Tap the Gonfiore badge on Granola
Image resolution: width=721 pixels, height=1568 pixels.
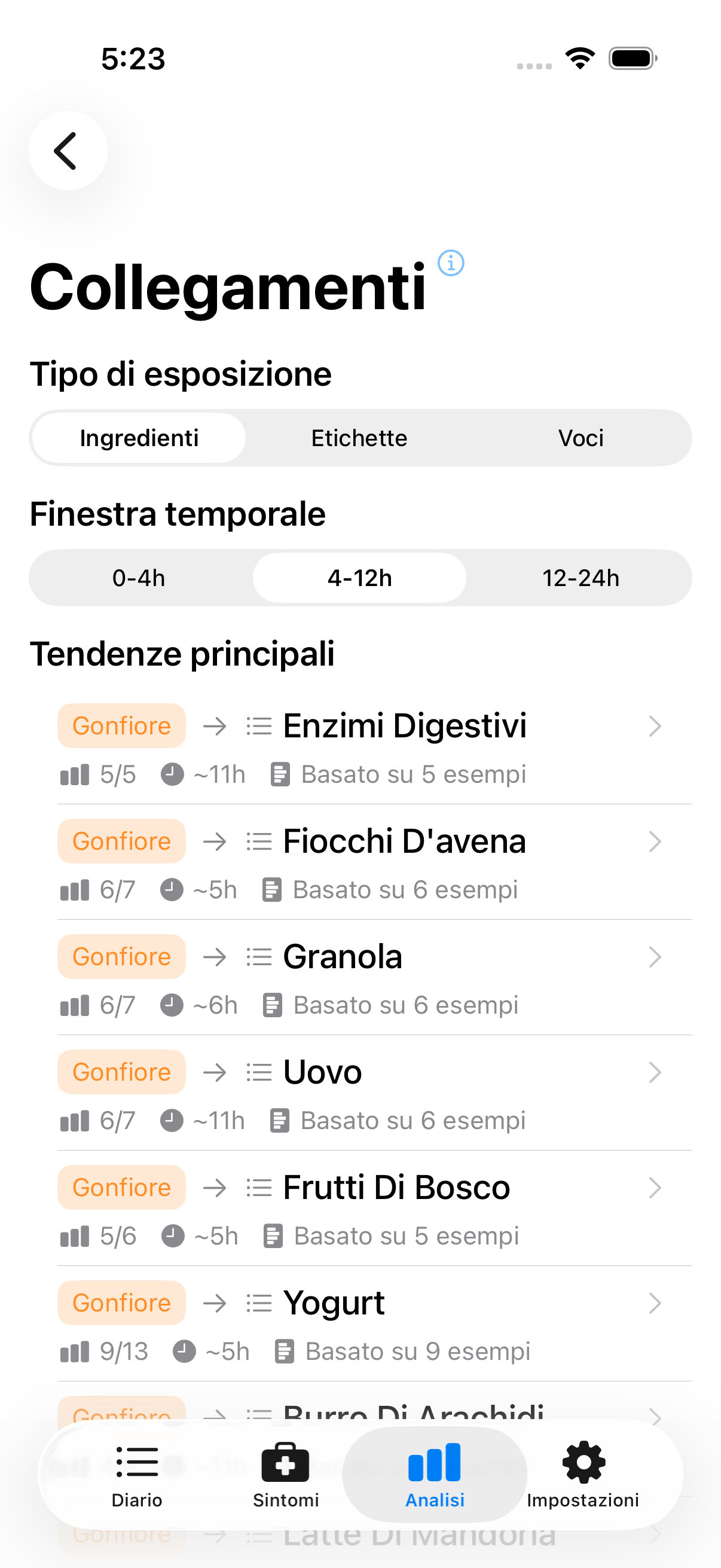[121, 956]
